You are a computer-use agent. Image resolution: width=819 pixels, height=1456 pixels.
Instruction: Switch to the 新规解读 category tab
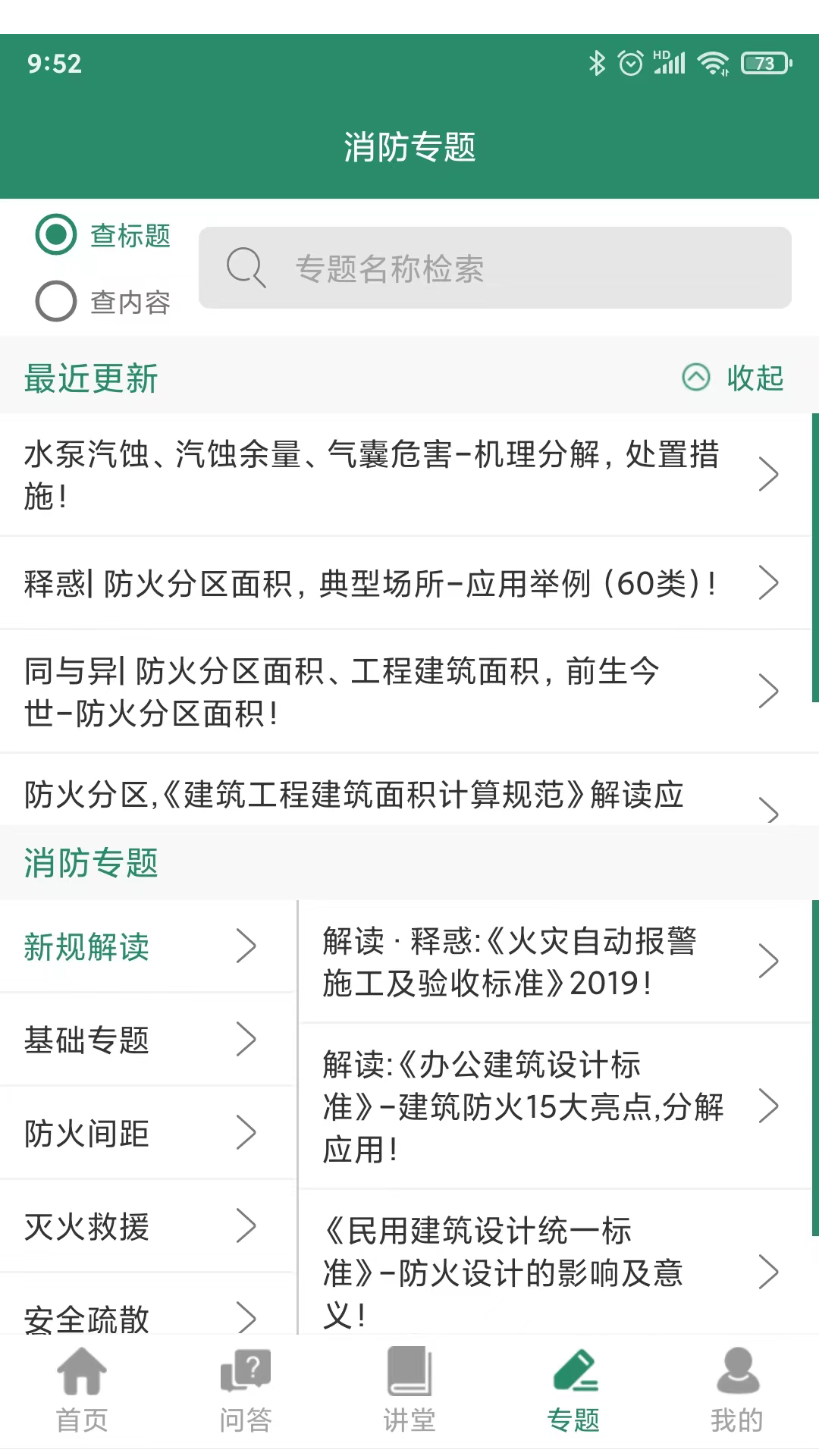point(86,946)
